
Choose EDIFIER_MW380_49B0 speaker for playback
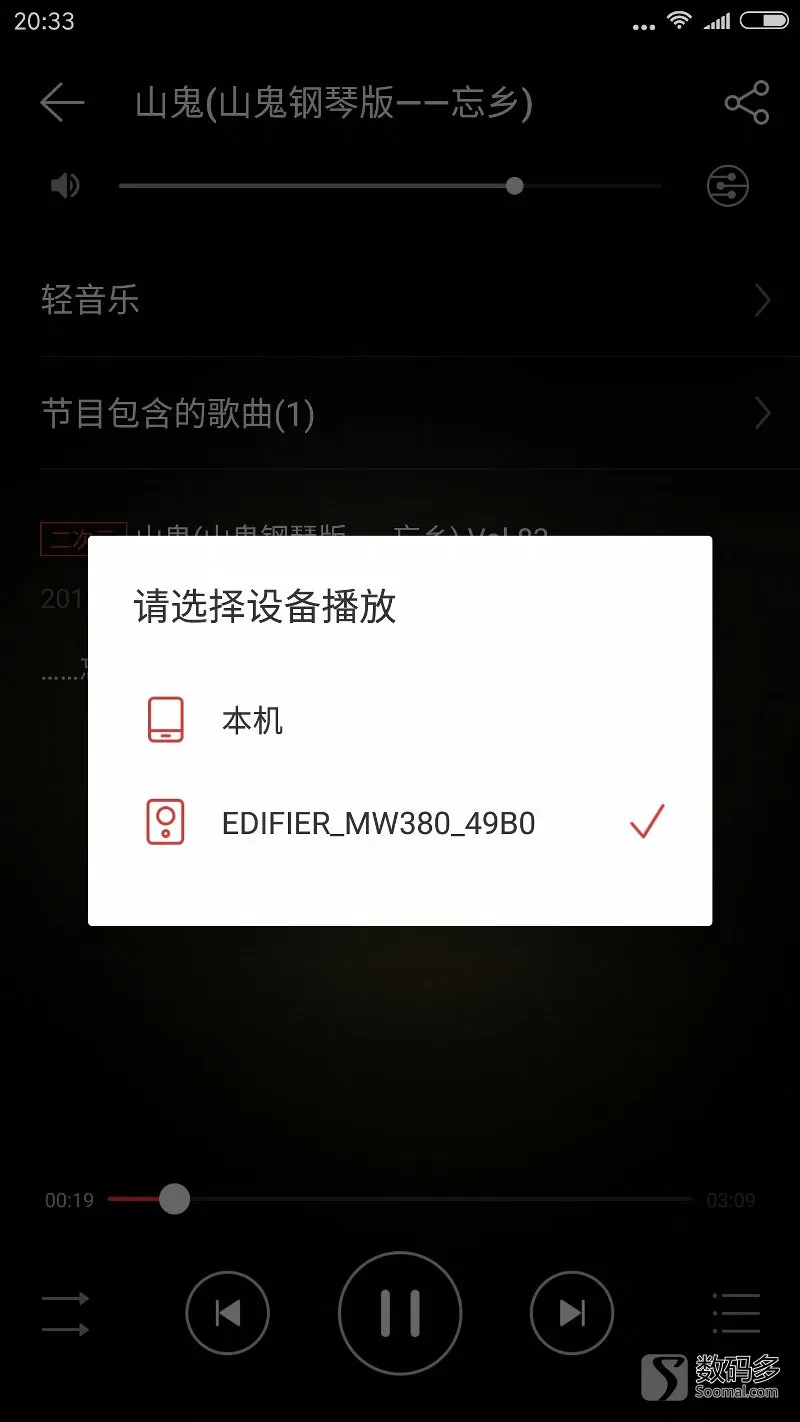[378, 823]
